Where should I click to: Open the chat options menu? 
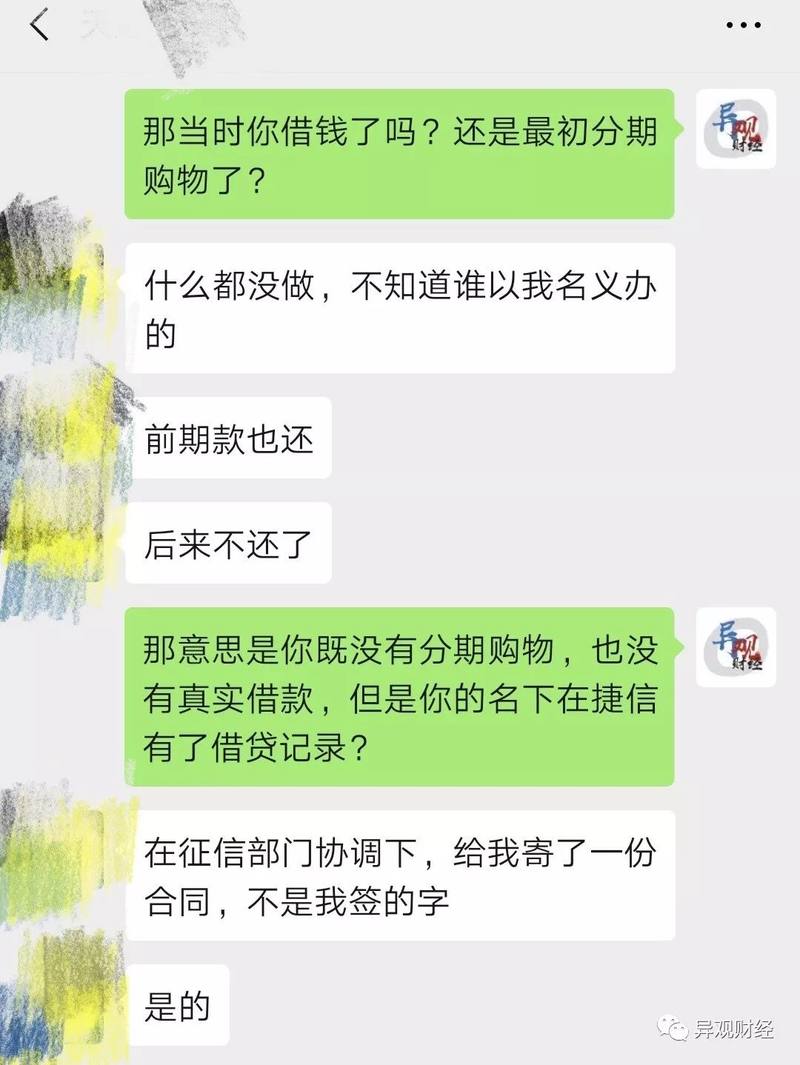743,26
